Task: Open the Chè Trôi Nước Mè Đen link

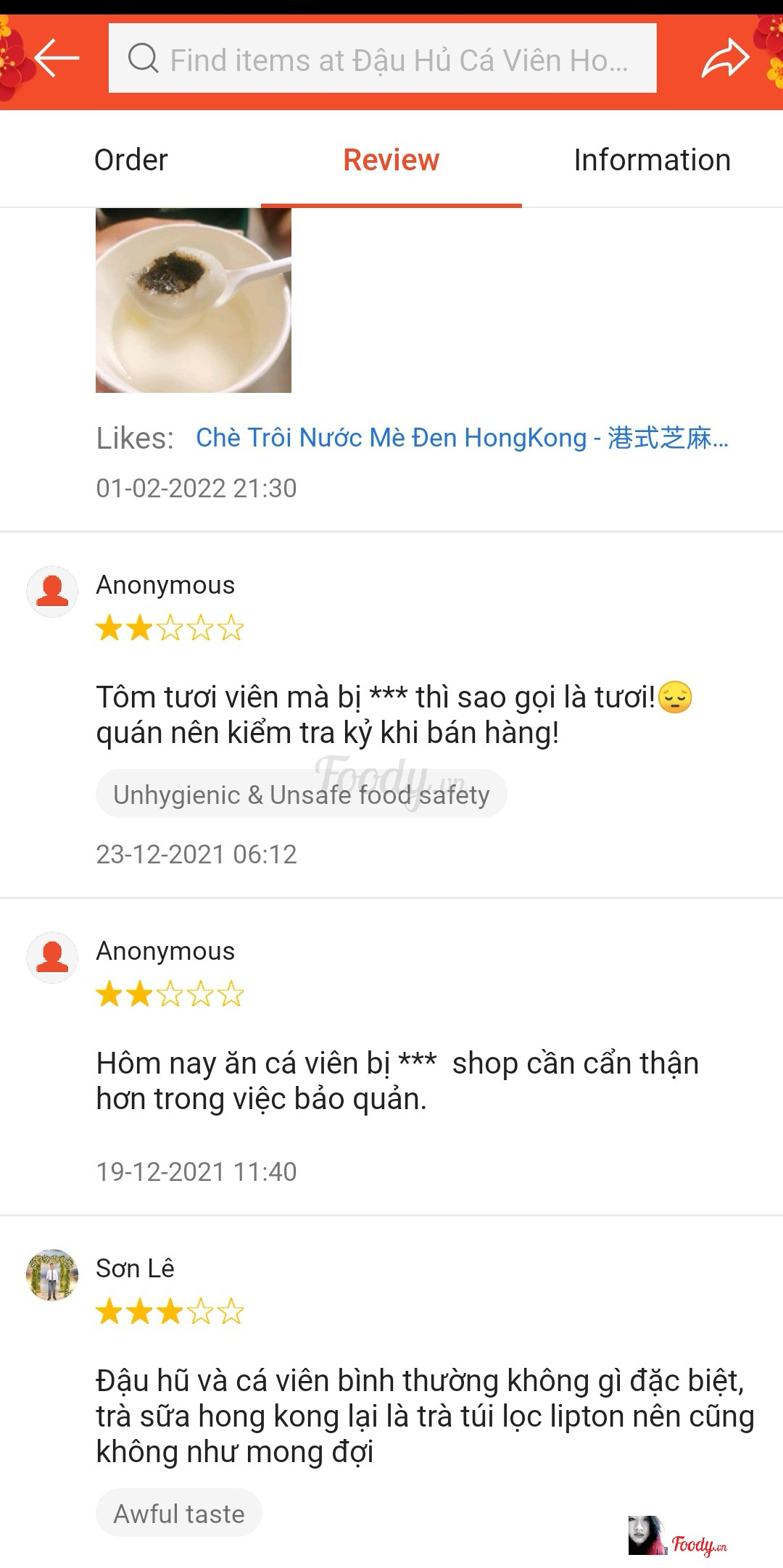Action: tap(462, 438)
